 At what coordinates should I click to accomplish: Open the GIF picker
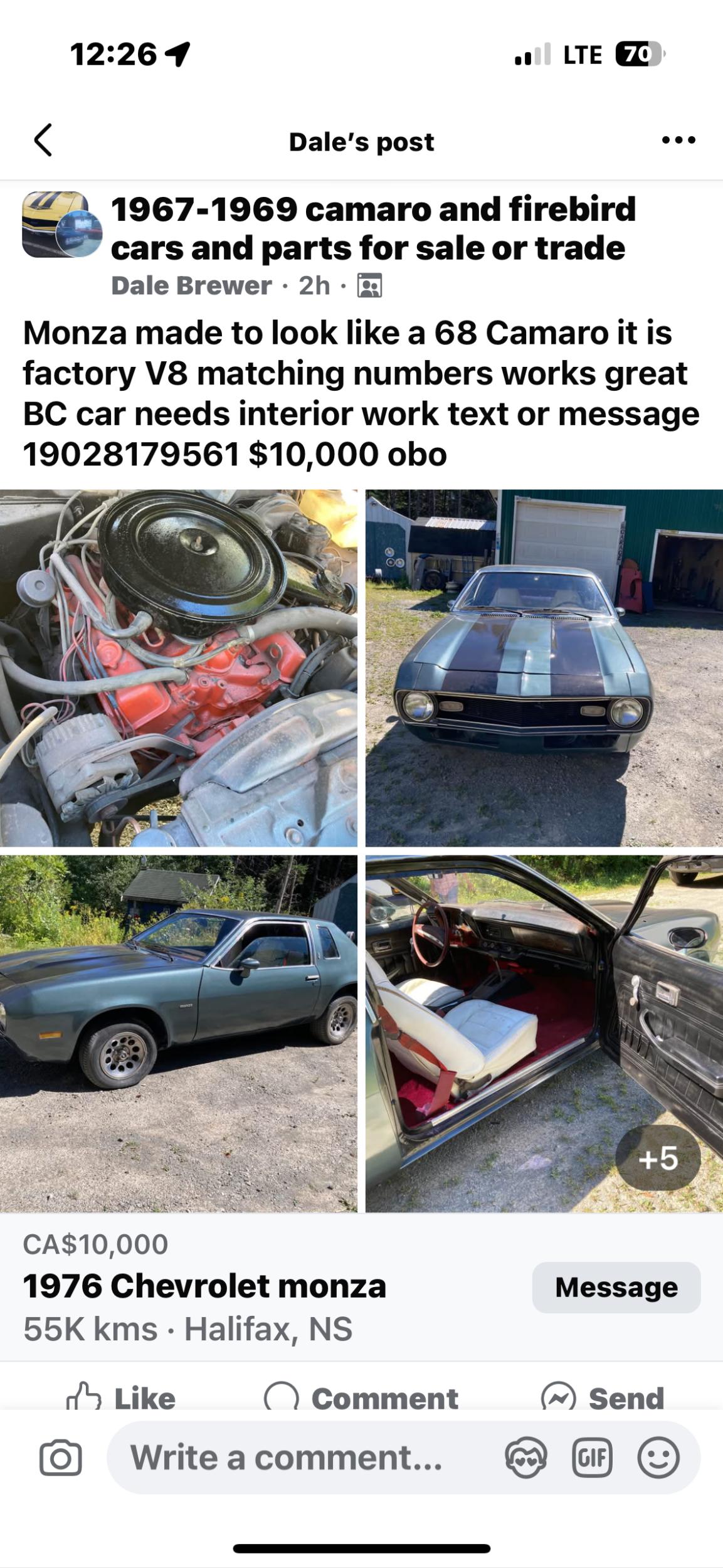592,1457
